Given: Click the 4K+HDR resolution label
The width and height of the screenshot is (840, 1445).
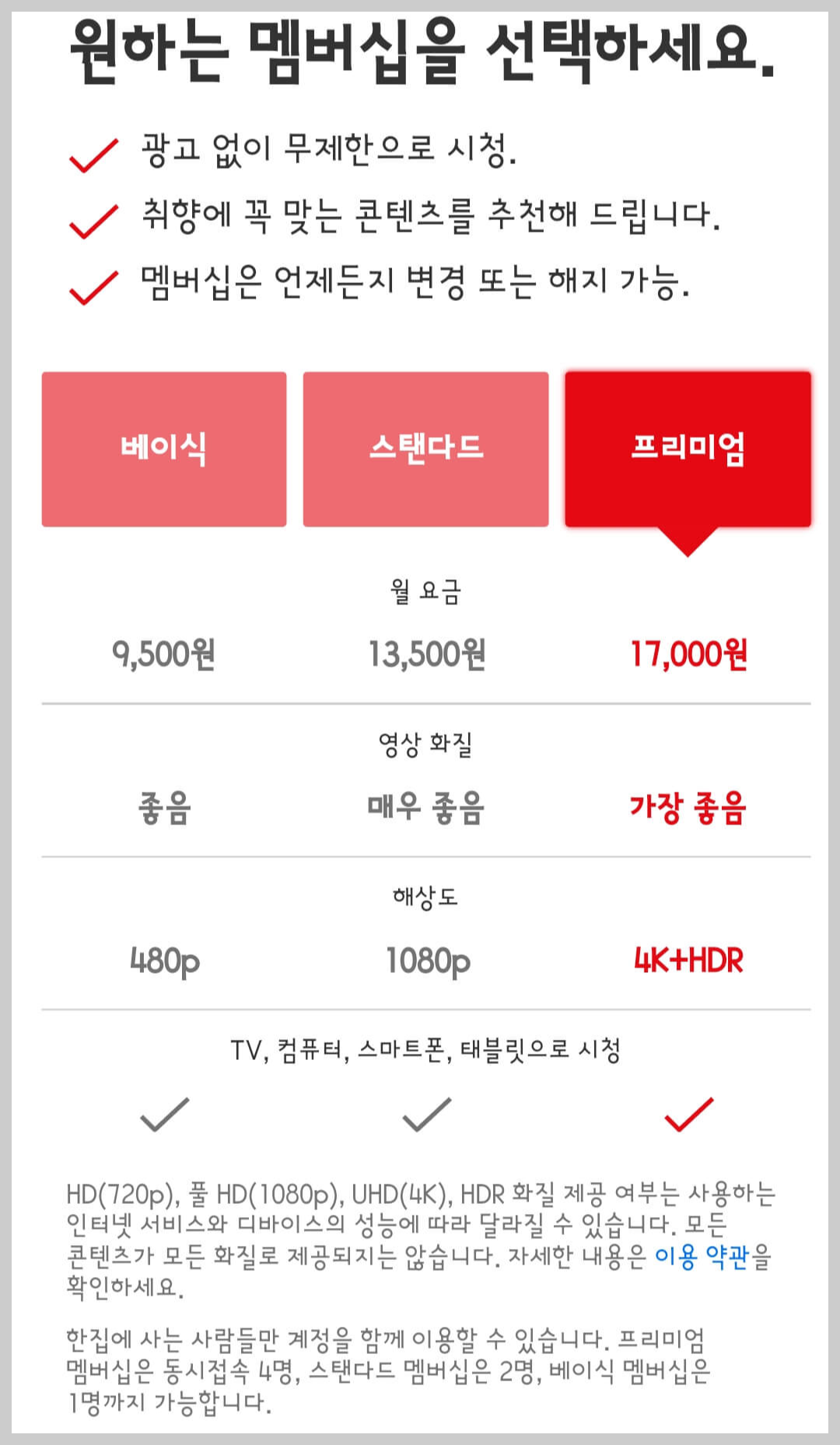Looking at the screenshot, I should tap(688, 961).
